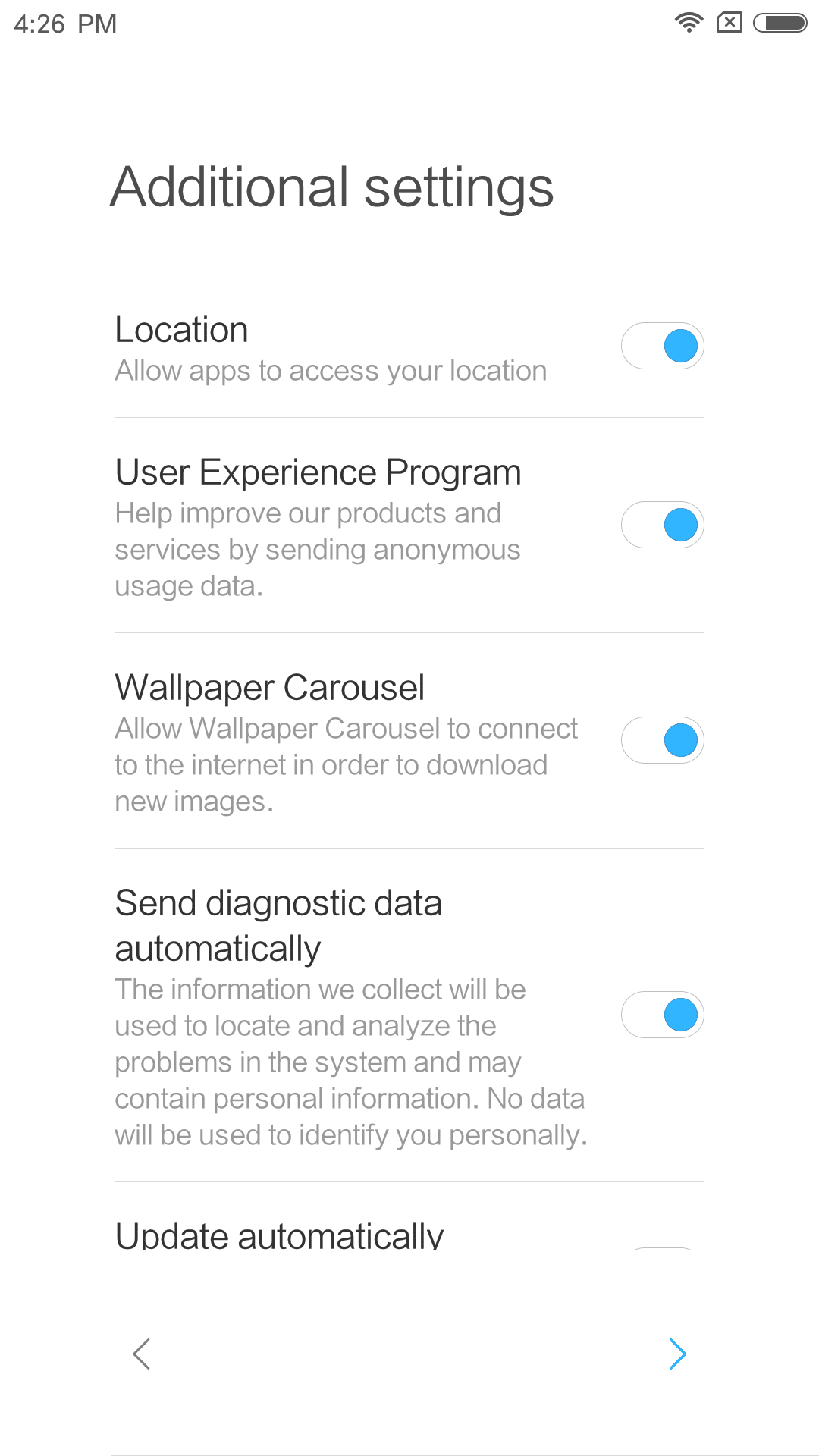Image resolution: width=819 pixels, height=1456 pixels.
Task: Disable the Location toggle
Action: (x=663, y=346)
